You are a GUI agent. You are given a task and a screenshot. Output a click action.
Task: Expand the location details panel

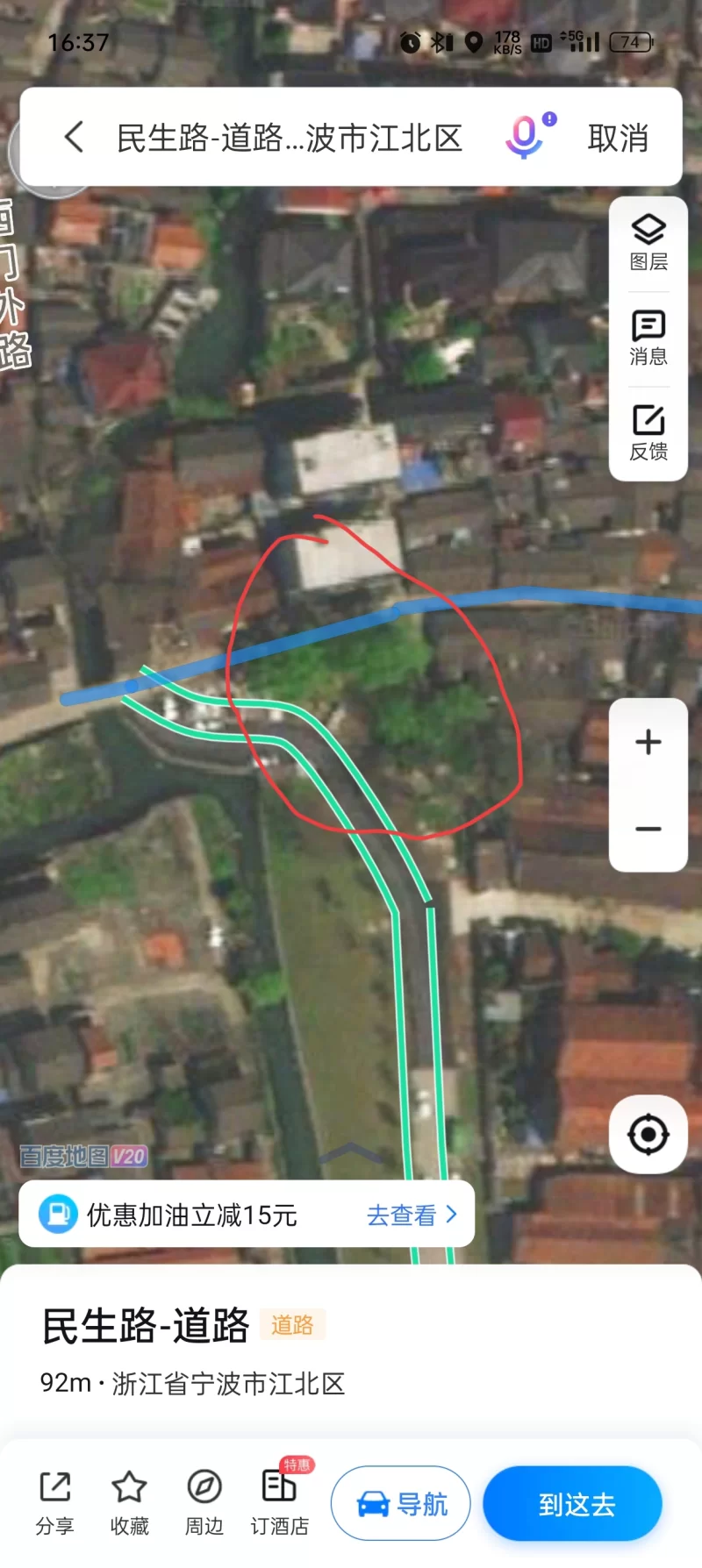coord(350,1151)
